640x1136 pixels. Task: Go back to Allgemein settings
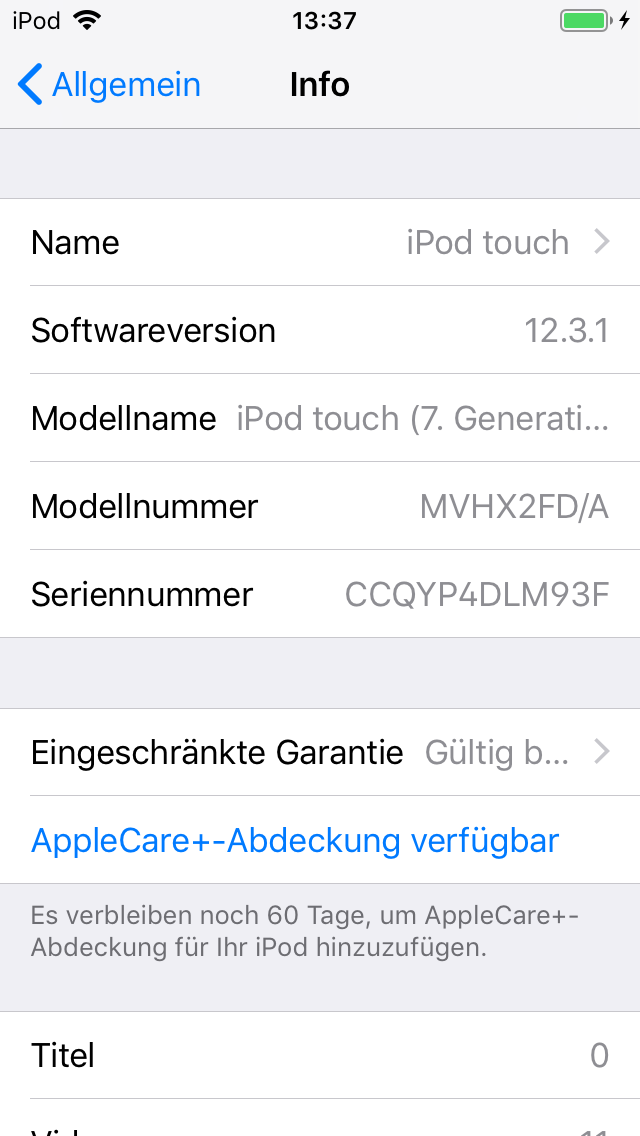110,85
